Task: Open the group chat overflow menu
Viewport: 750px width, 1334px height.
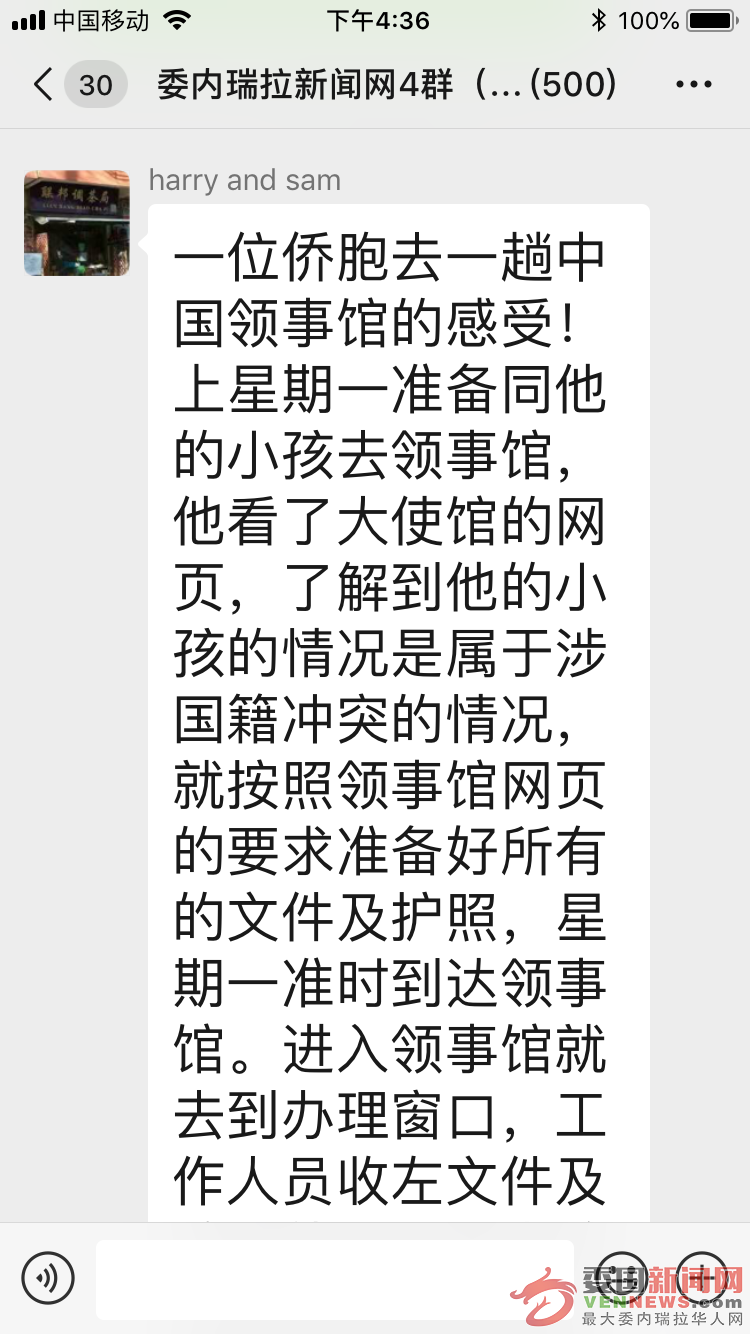Action: pyautogui.click(x=693, y=84)
